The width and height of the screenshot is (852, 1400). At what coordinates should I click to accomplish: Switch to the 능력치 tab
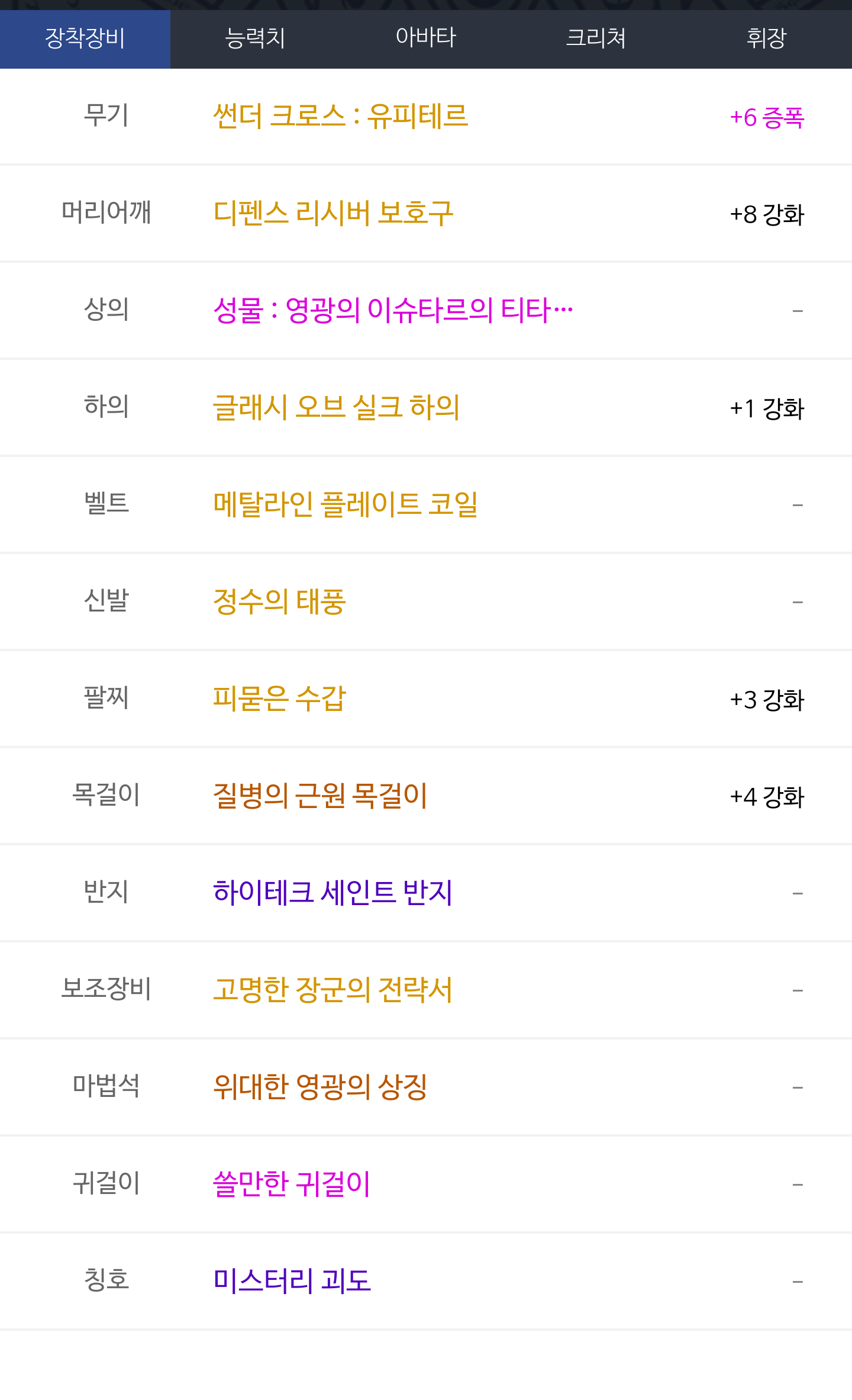click(x=256, y=39)
